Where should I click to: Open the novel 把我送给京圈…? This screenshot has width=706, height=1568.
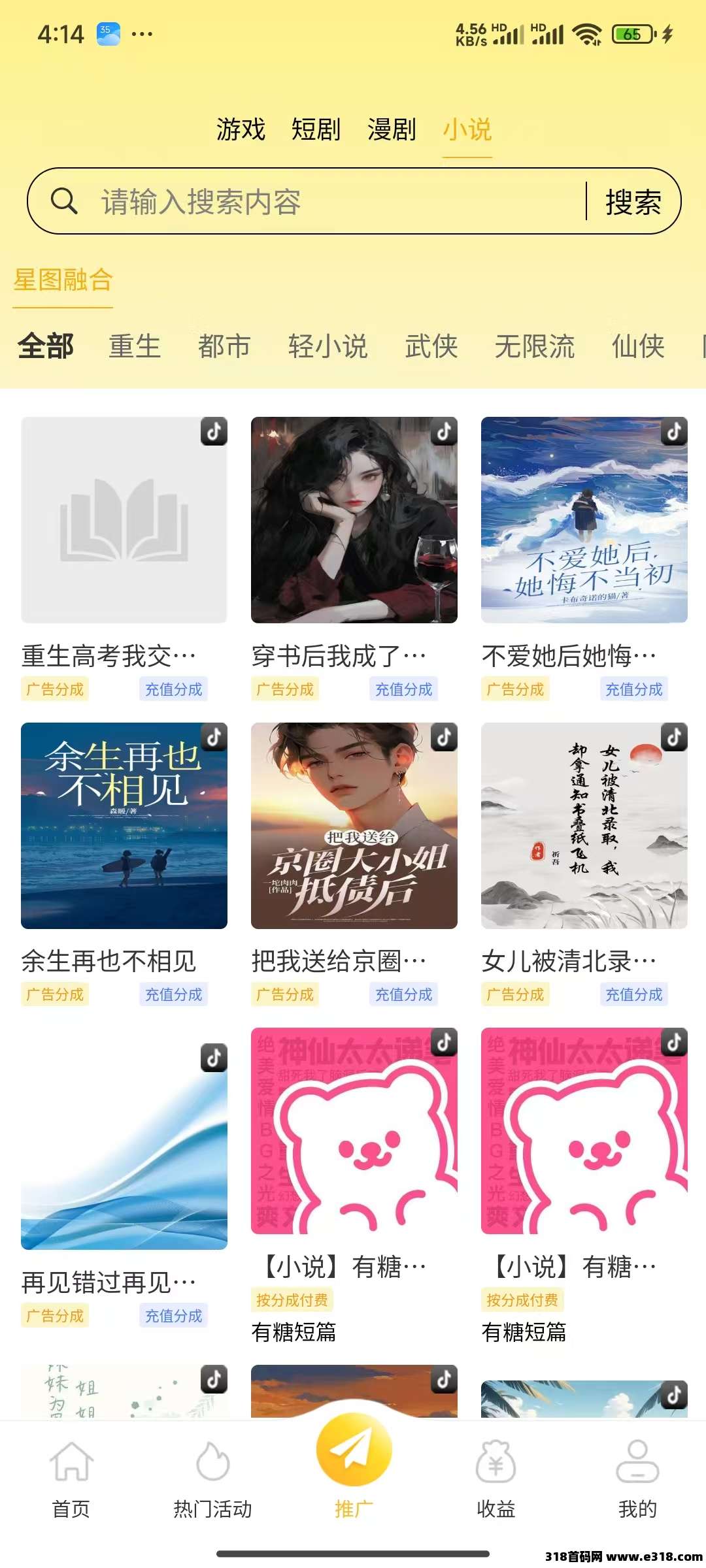pos(354,826)
